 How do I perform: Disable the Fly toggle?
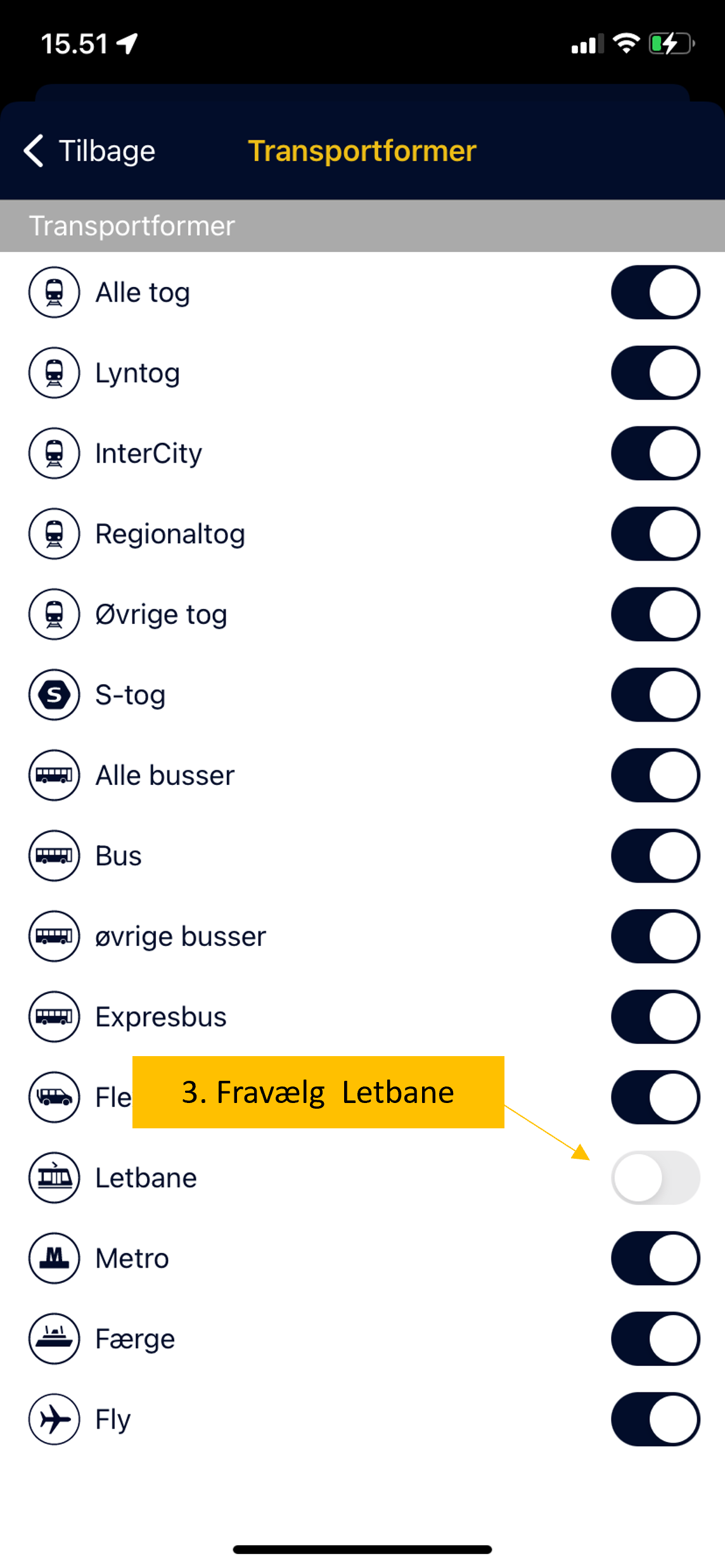(x=655, y=1418)
